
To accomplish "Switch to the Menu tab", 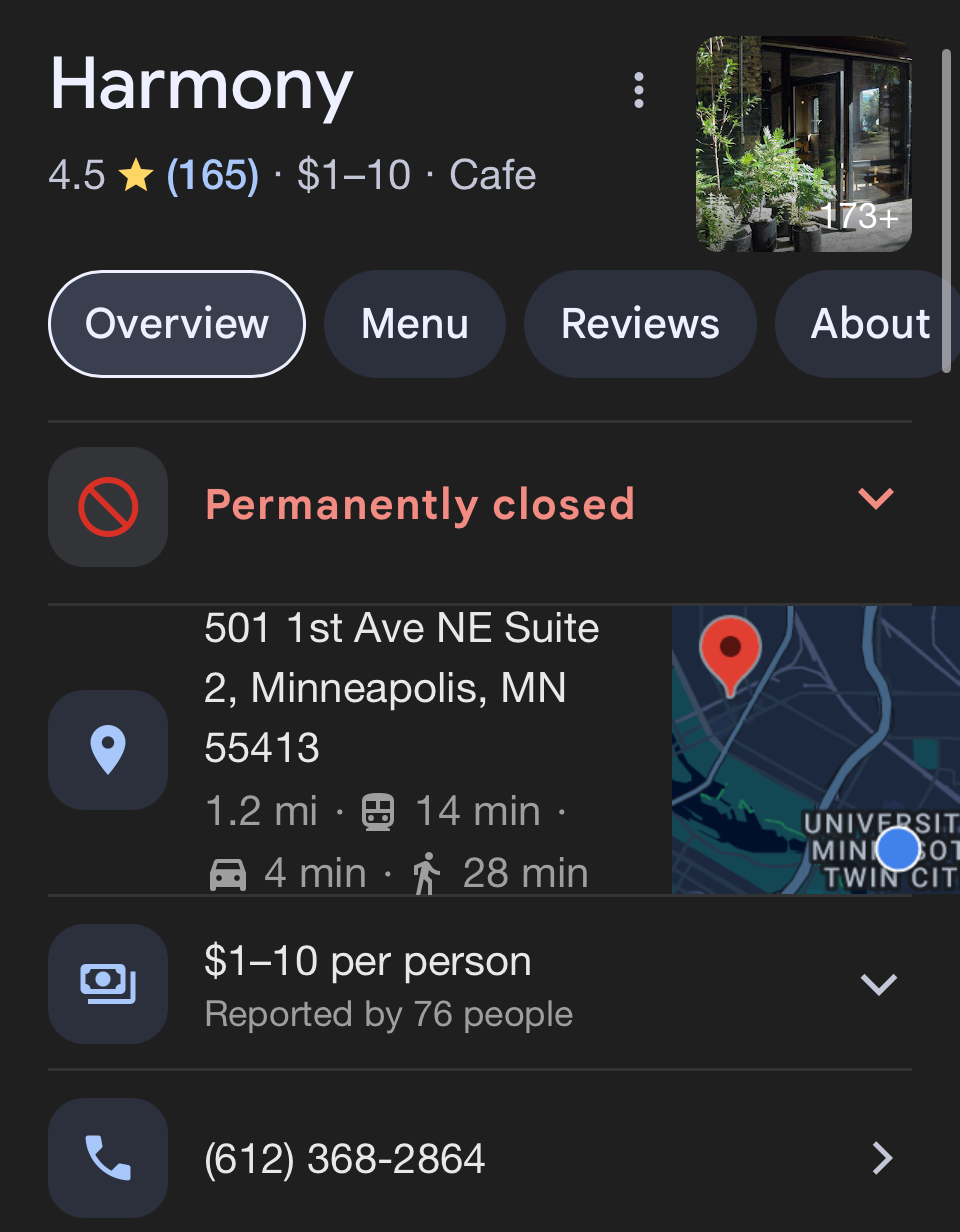I will [415, 324].
